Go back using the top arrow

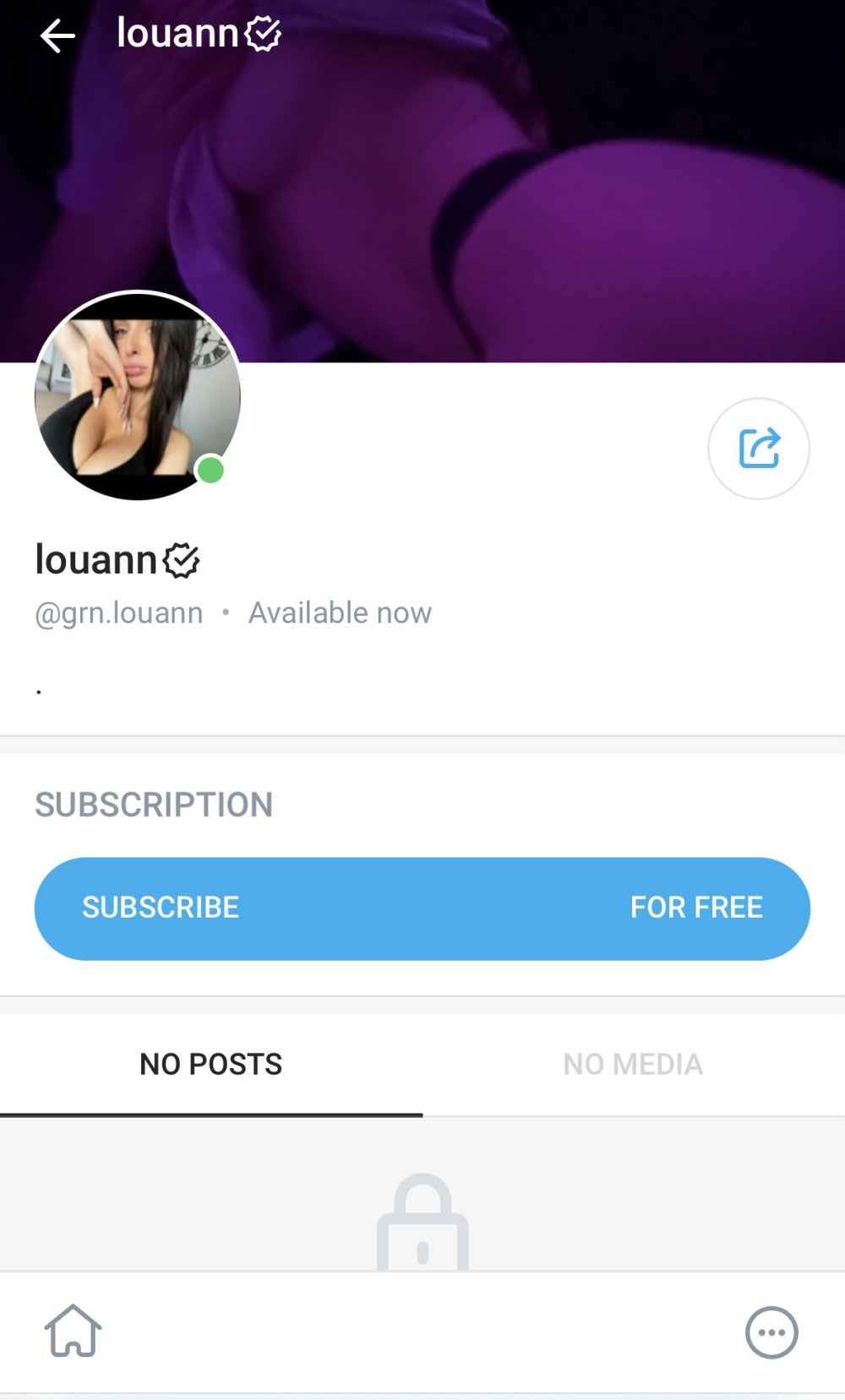click(57, 35)
